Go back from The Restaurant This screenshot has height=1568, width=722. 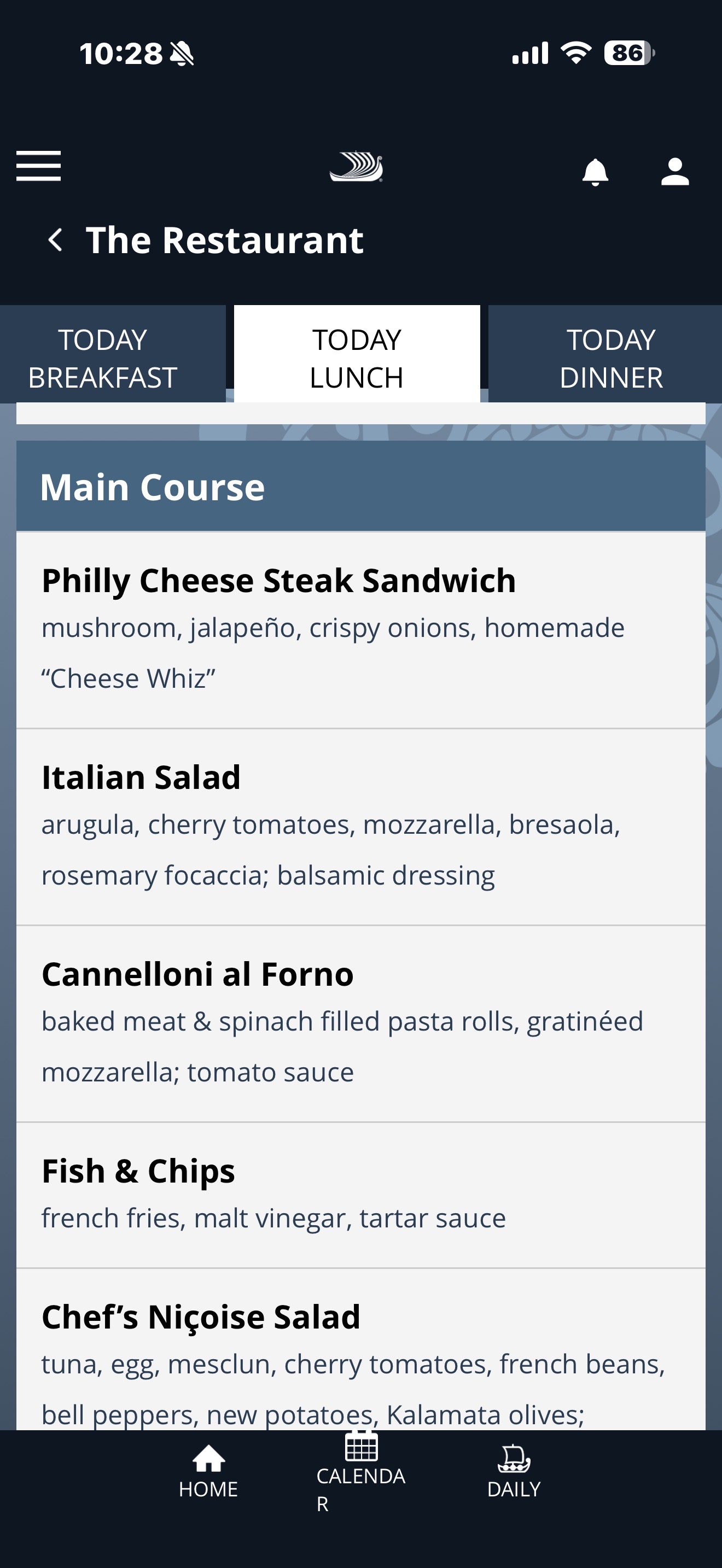tap(55, 240)
